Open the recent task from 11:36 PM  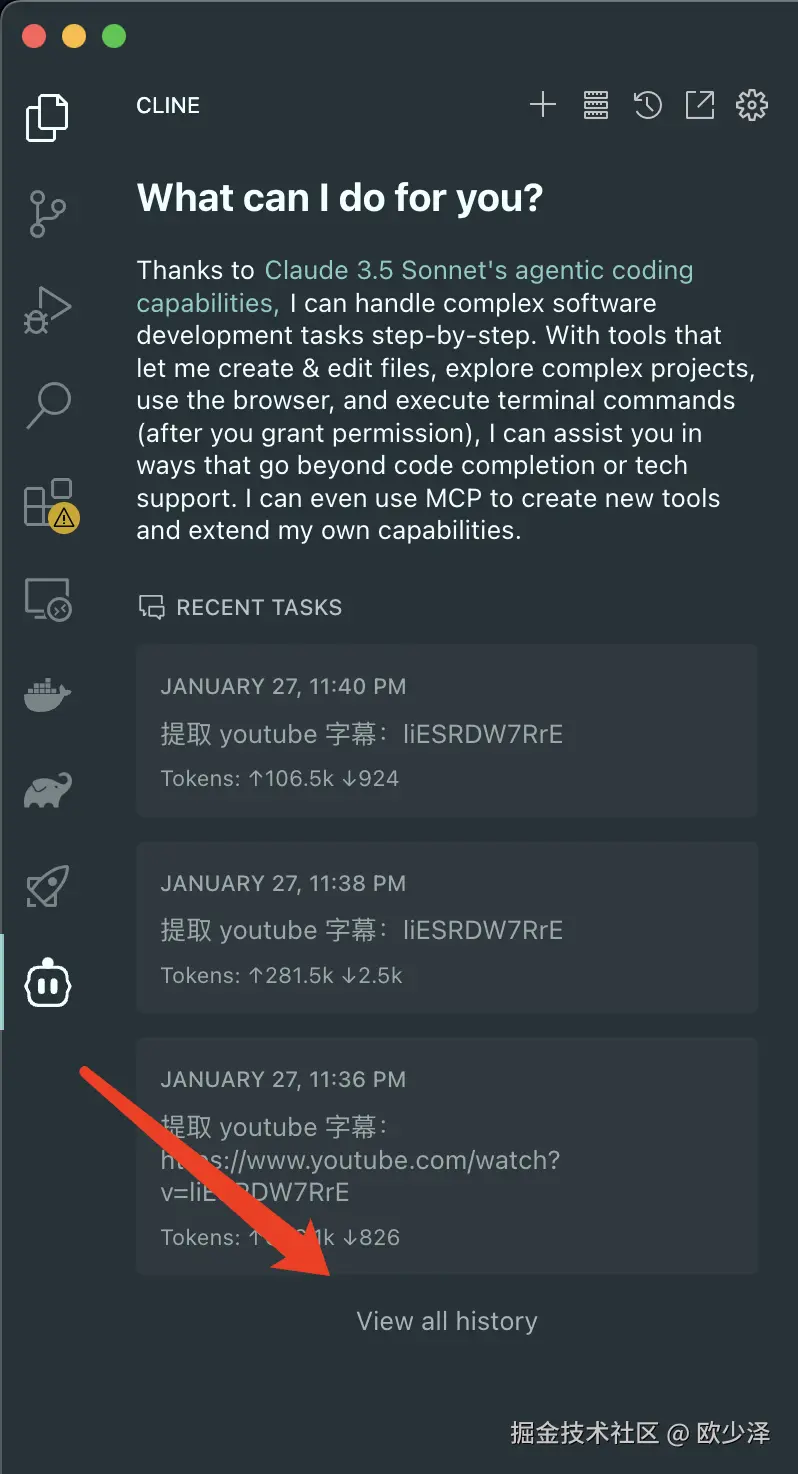pyautogui.click(x=446, y=1155)
